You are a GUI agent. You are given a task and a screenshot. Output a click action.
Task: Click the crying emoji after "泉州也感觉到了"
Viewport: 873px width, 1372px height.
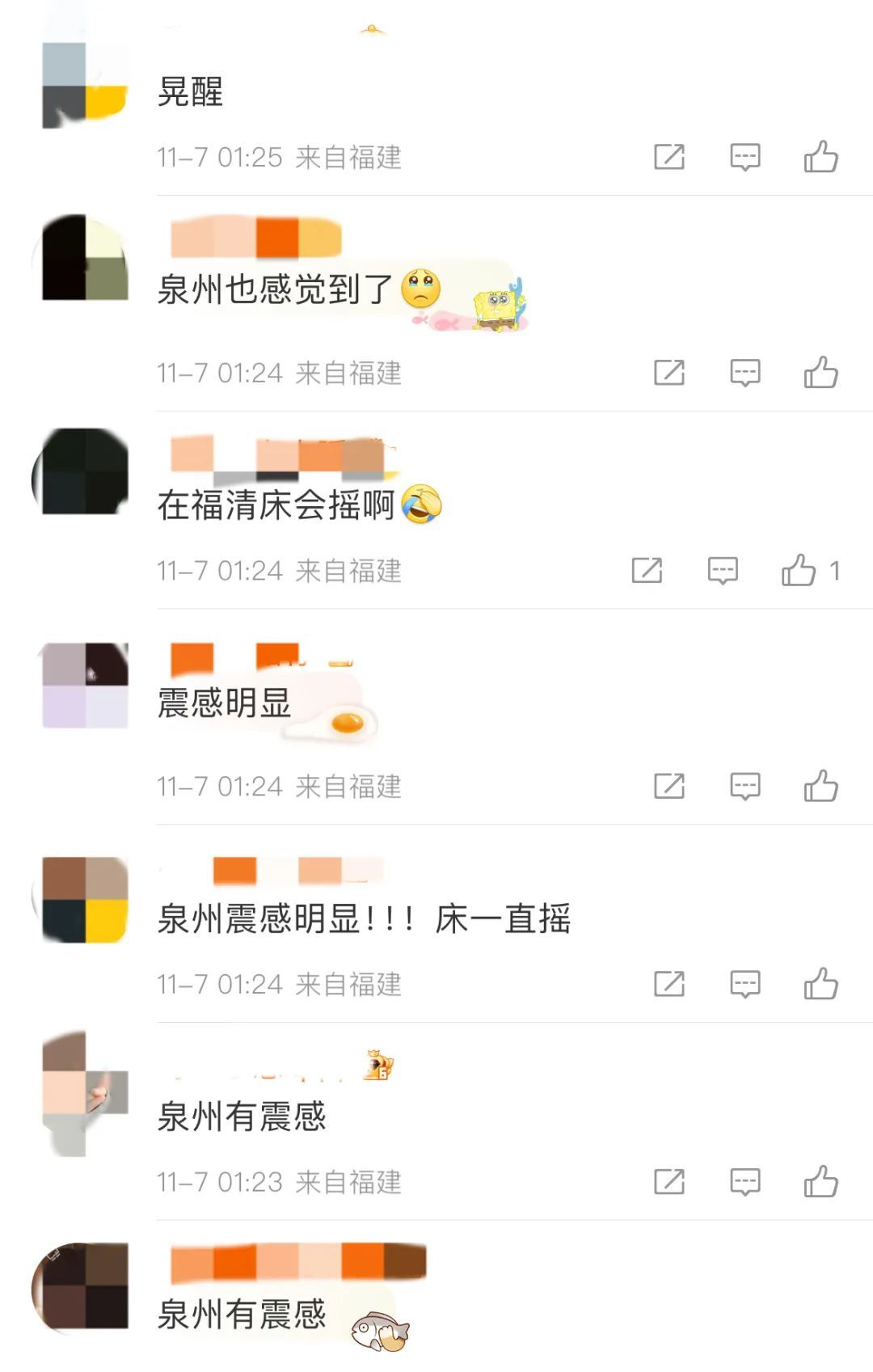(x=421, y=287)
